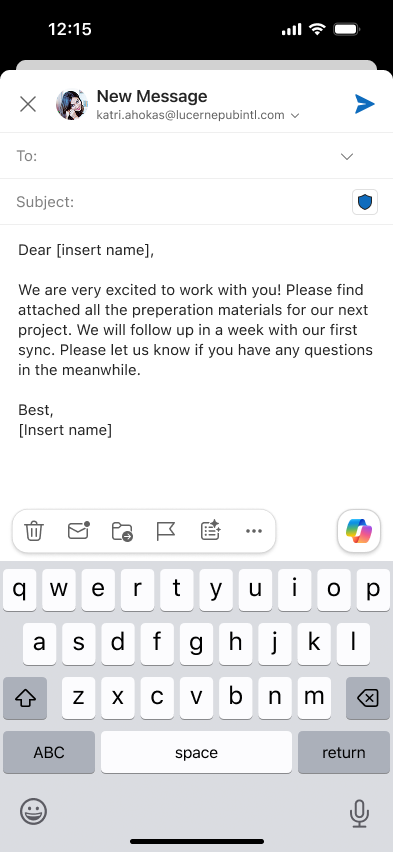This screenshot has height=852, width=395.
Task: Delete the draft with the trash icon
Action: click(34, 531)
